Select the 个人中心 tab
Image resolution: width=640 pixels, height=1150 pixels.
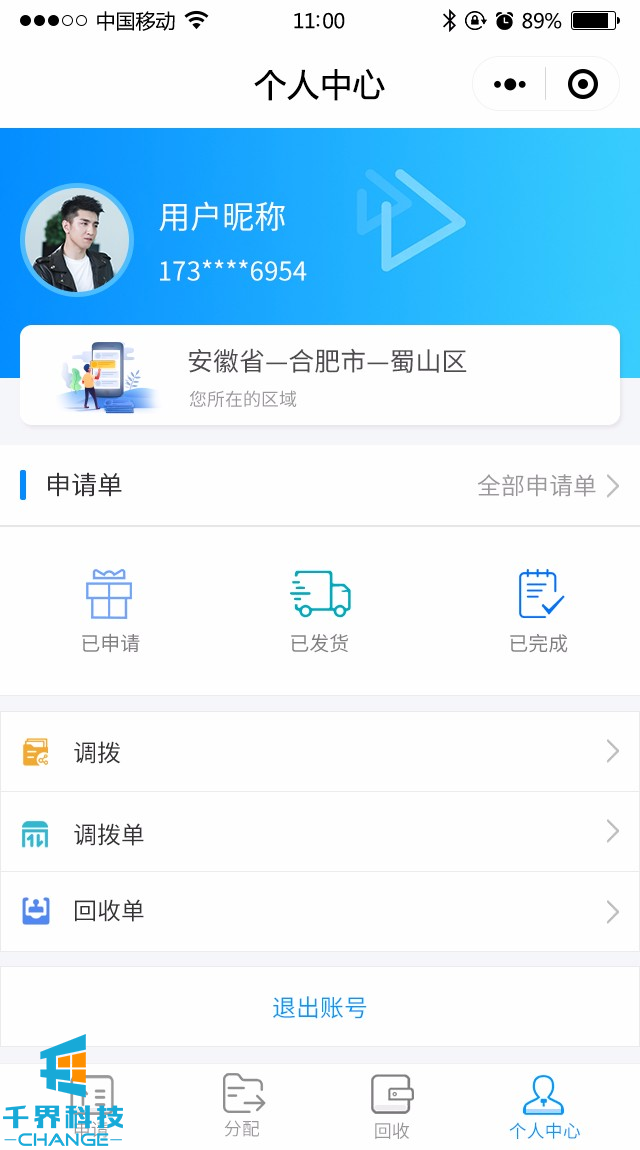coord(544,1105)
